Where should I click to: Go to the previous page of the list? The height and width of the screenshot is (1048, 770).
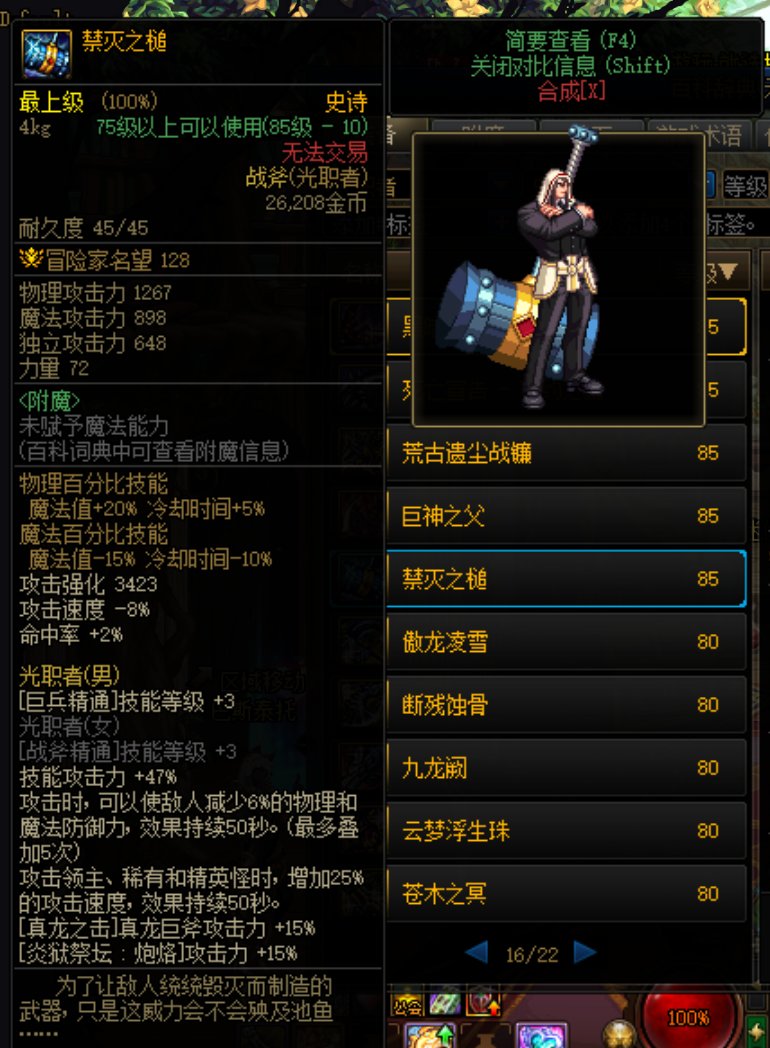pyautogui.click(x=477, y=952)
